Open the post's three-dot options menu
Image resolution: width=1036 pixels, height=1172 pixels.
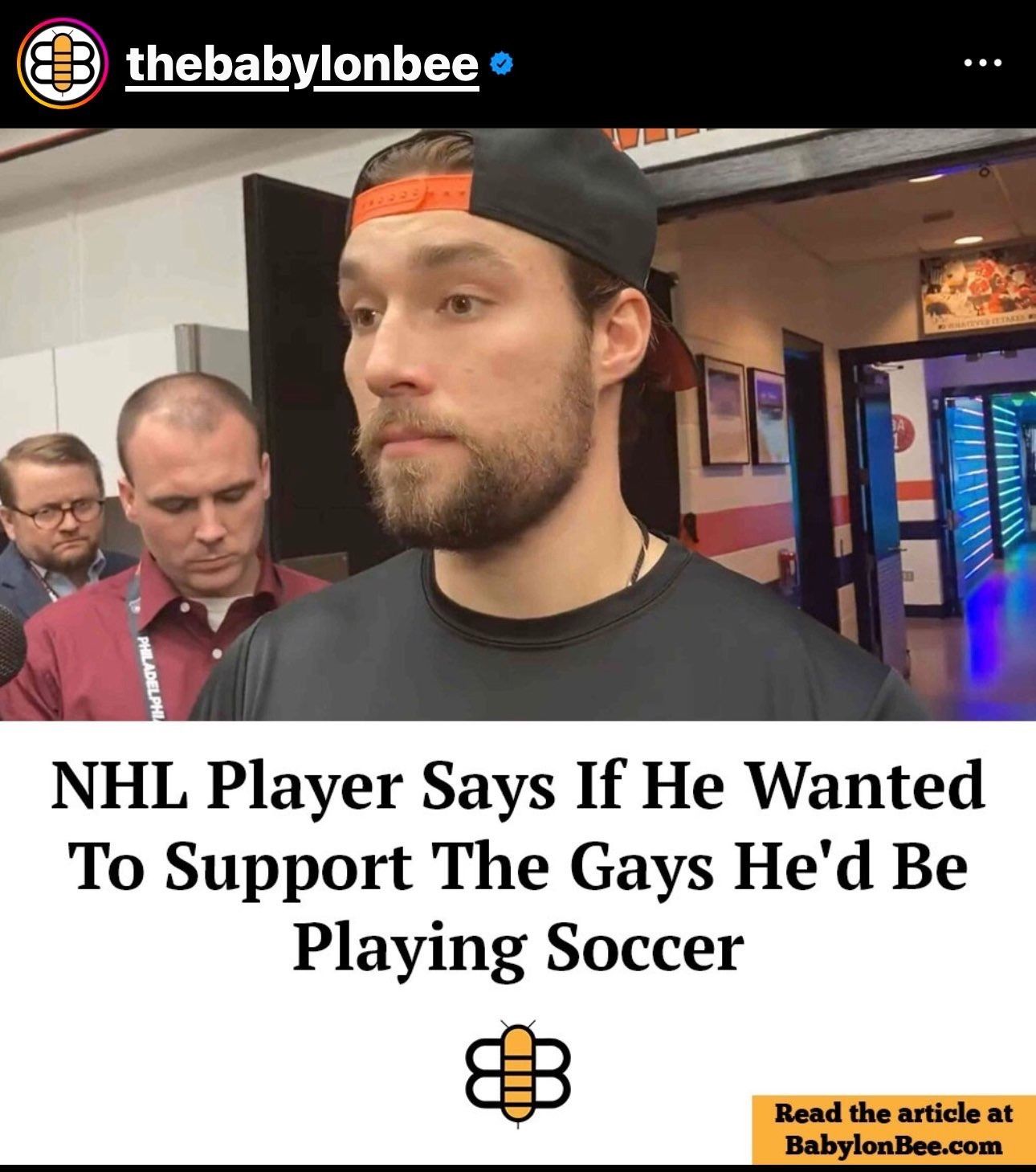[985, 63]
